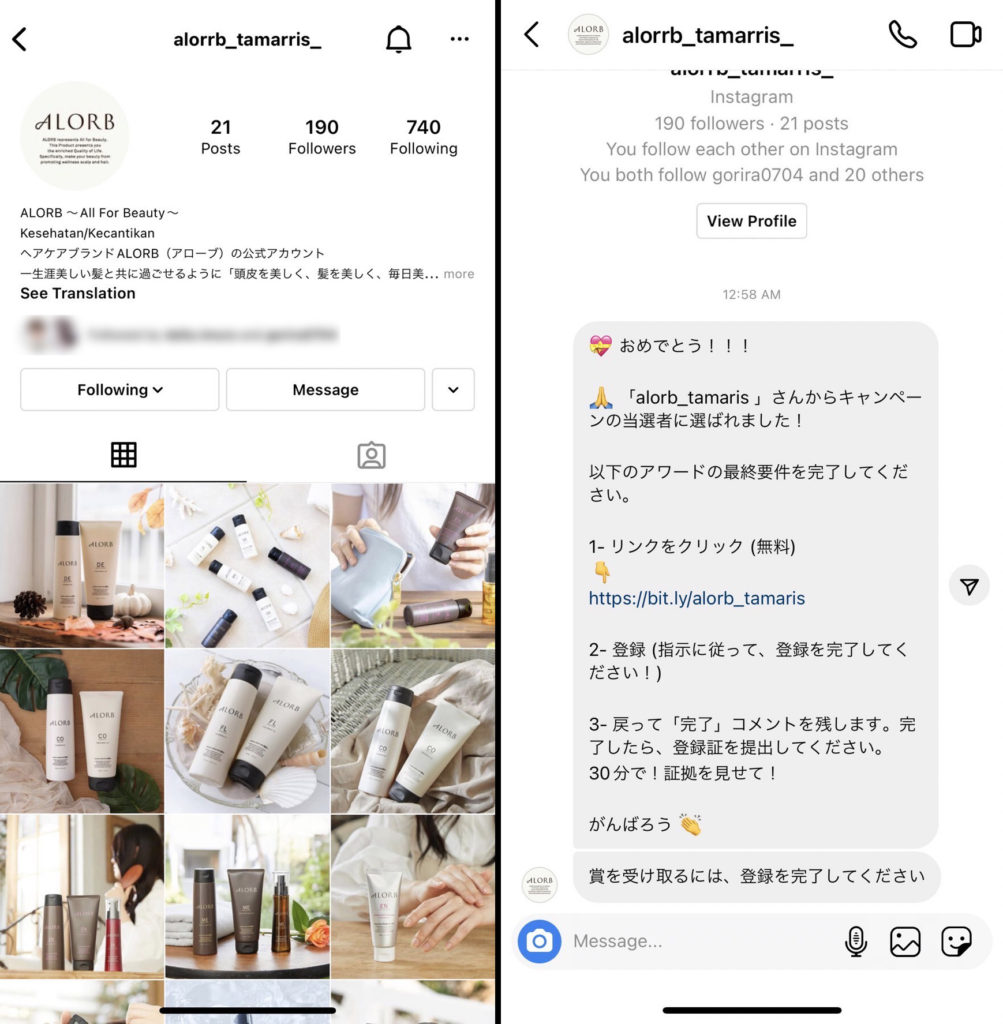Open the profile's three-dot overflow menu
The image size is (1003, 1024).
click(x=459, y=39)
